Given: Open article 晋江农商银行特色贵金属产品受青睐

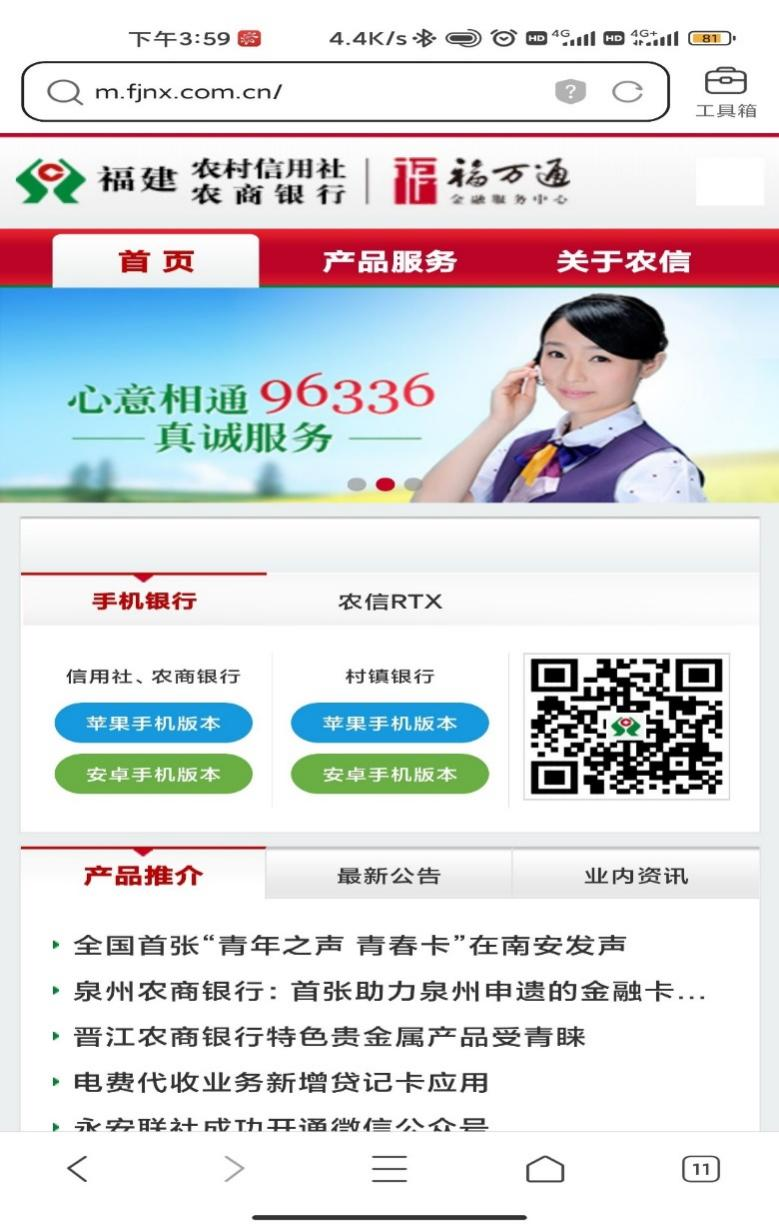Looking at the screenshot, I should 329,1037.
